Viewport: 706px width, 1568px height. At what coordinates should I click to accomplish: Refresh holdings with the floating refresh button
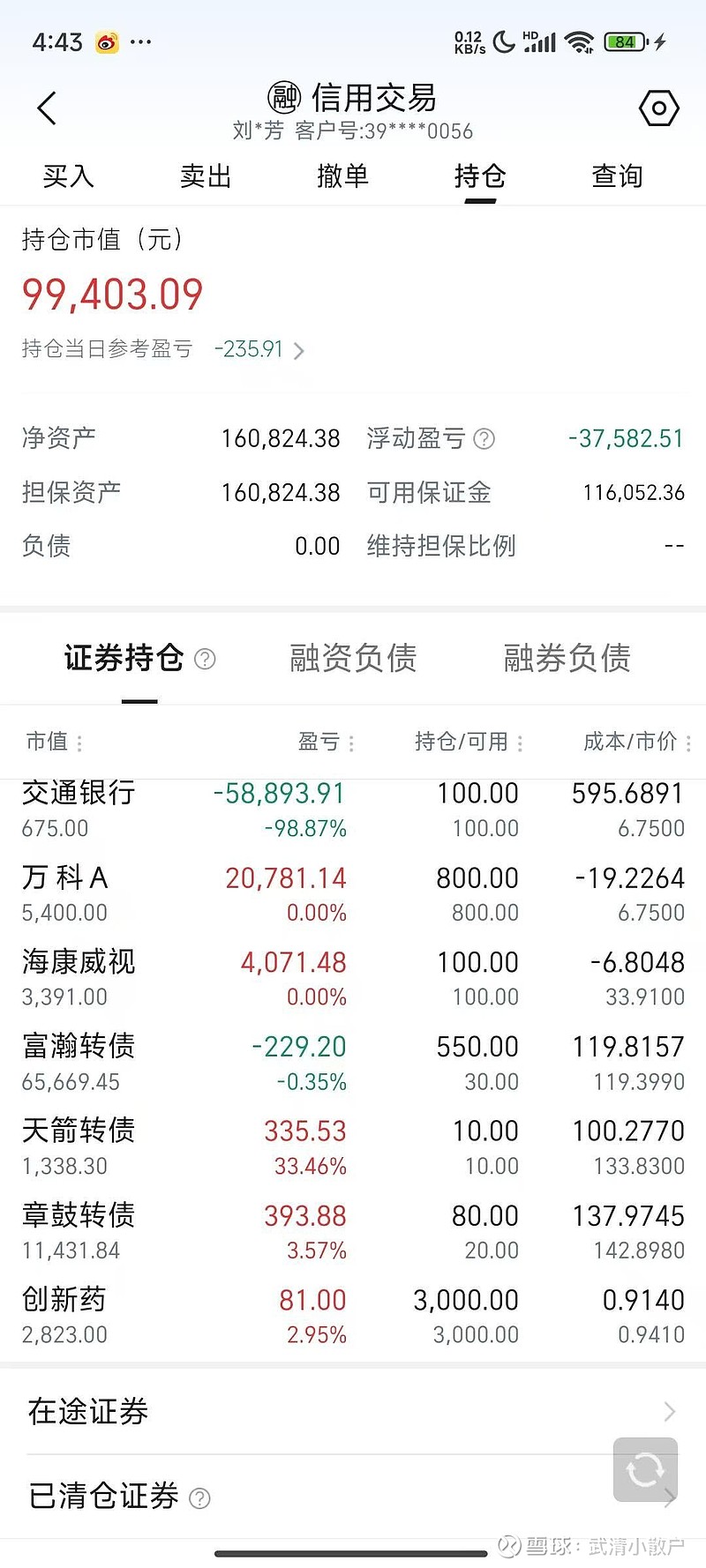pos(645,1469)
